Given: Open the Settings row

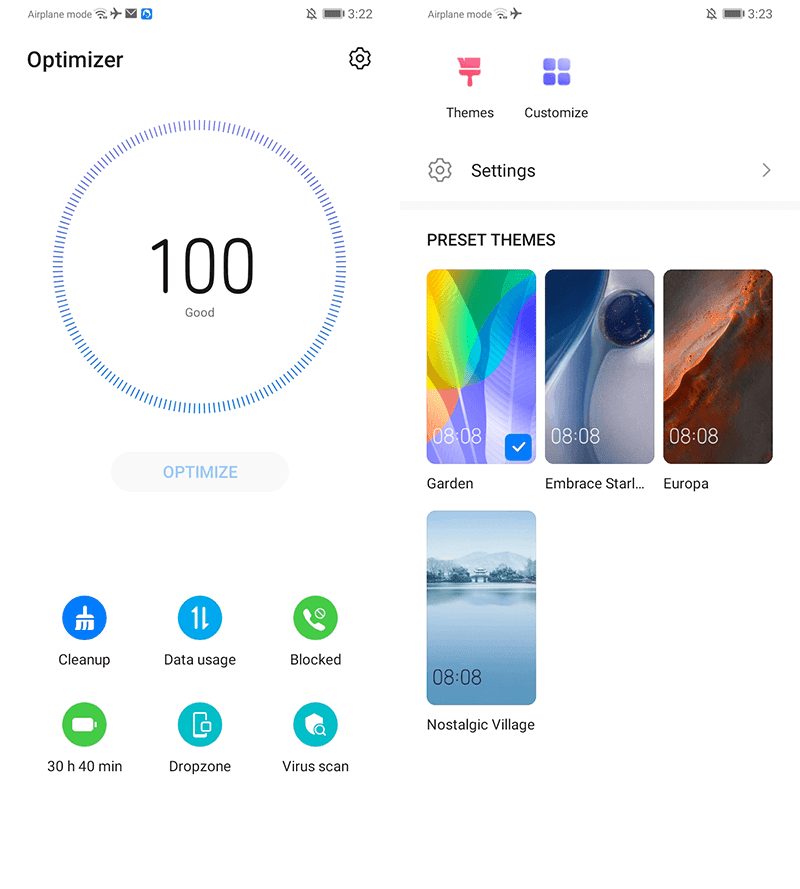Looking at the screenshot, I should pyautogui.click(x=600, y=170).
